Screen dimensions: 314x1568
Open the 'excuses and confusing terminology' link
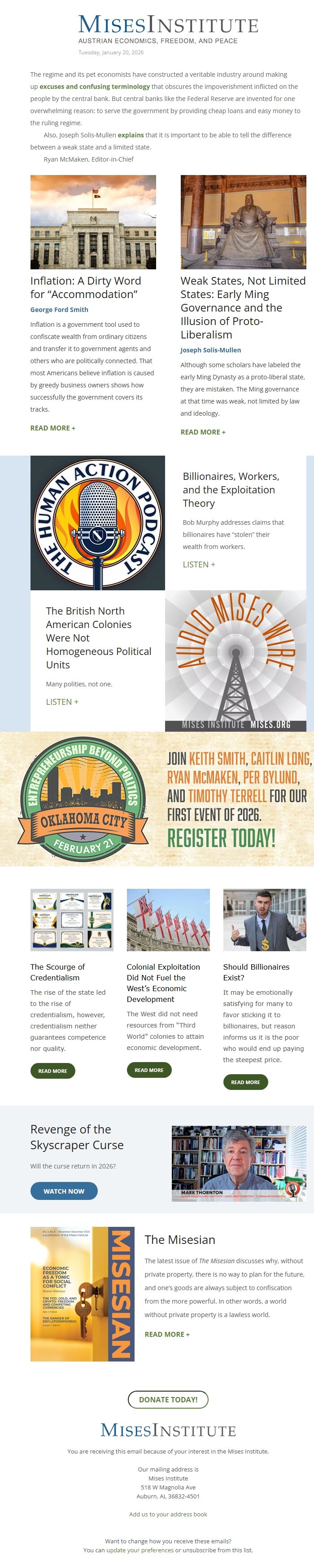tap(94, 87)
